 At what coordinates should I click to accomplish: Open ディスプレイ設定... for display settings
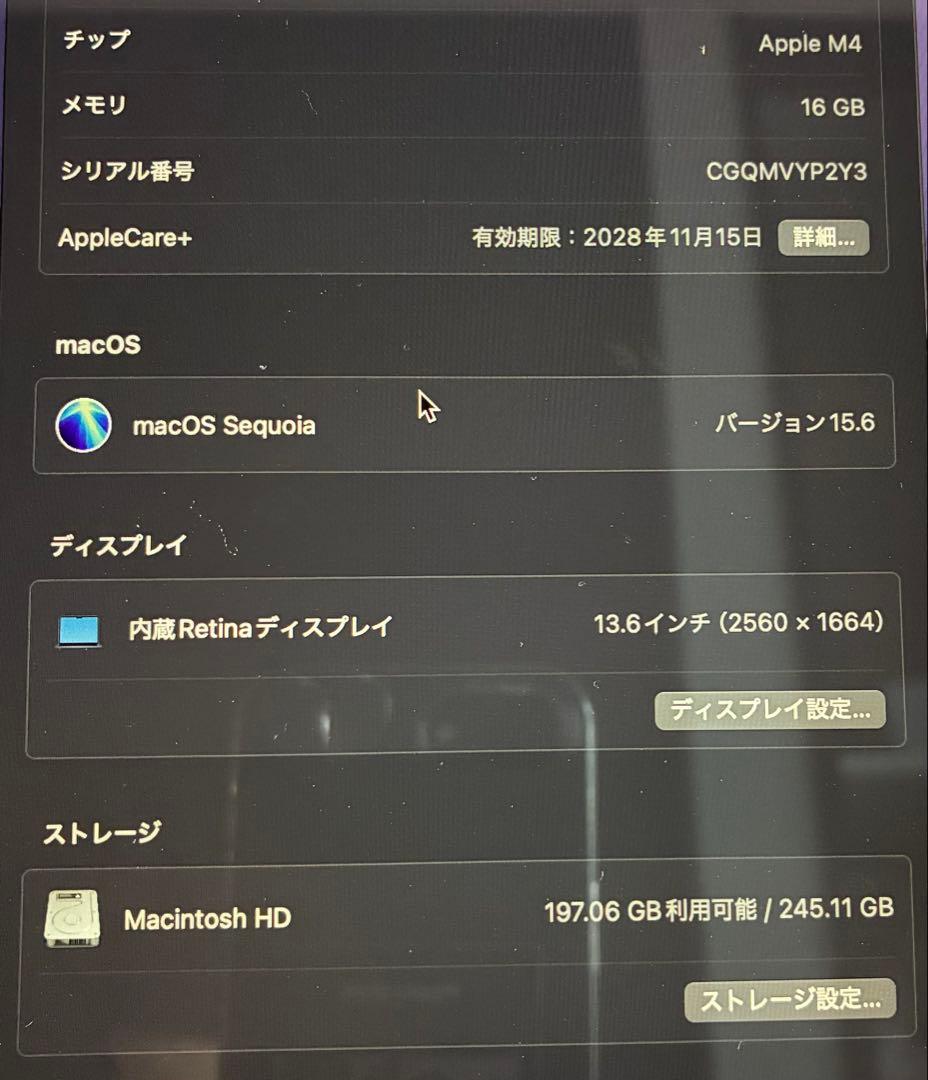(x=769, y=711)
